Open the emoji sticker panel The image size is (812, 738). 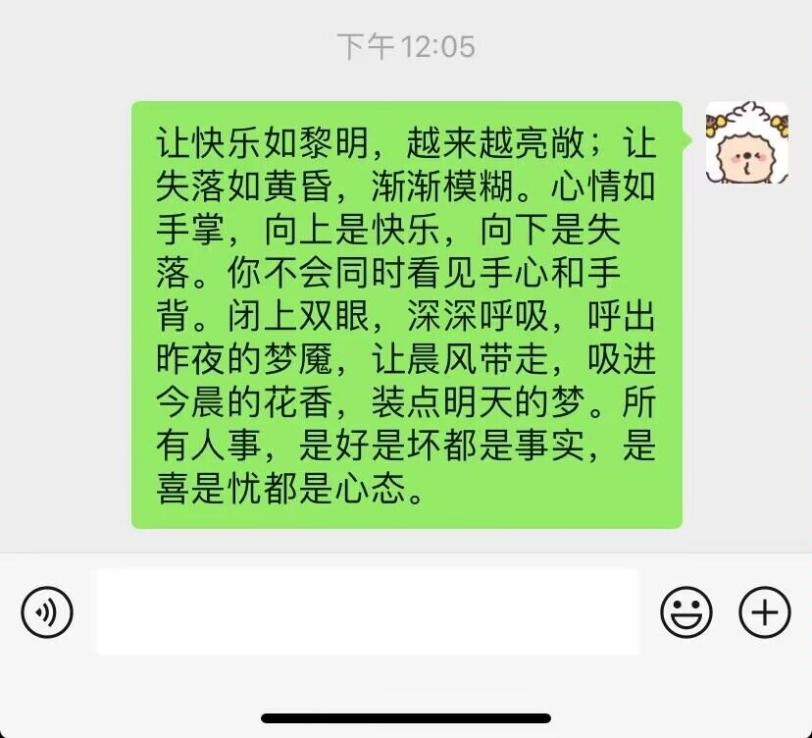(686, 611)
